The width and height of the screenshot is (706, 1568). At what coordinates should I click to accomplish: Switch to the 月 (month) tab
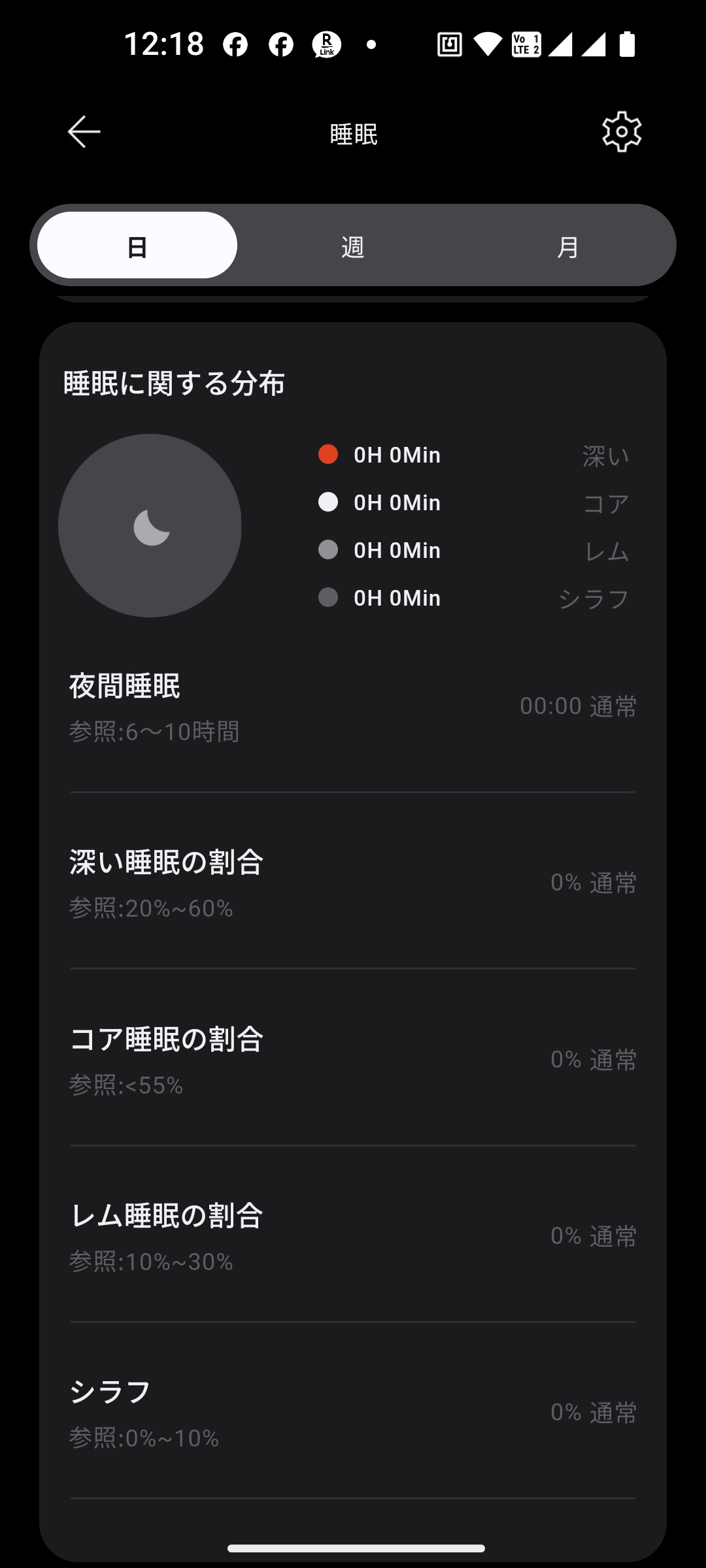(568, 246)
